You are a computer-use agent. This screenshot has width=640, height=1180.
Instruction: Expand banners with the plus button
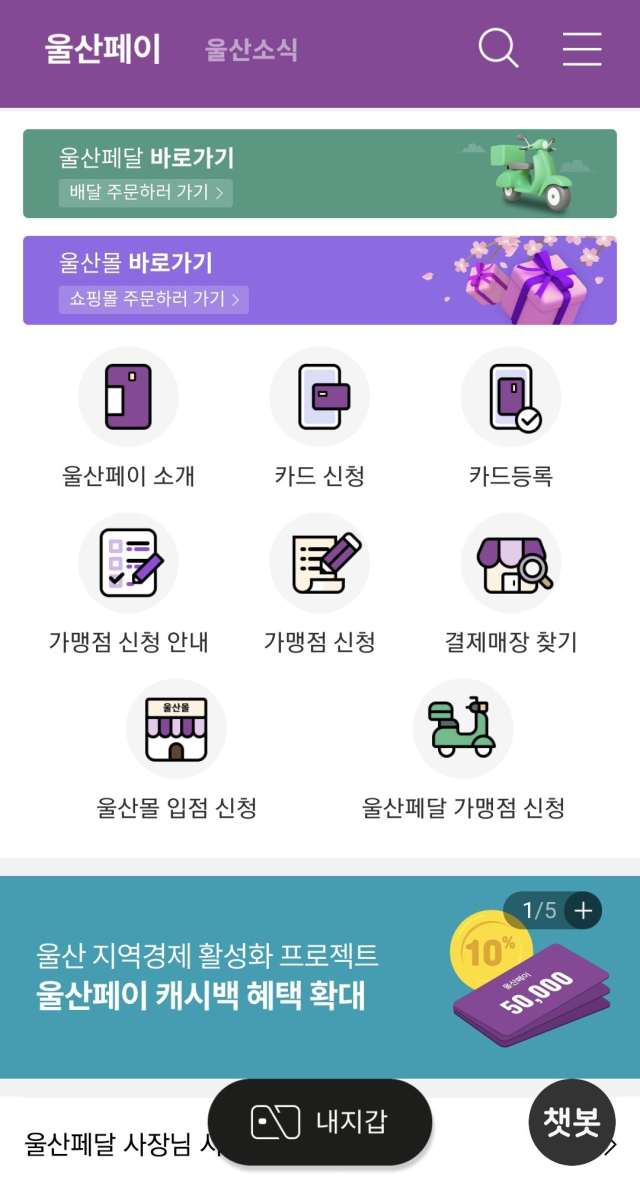(584, 910)
